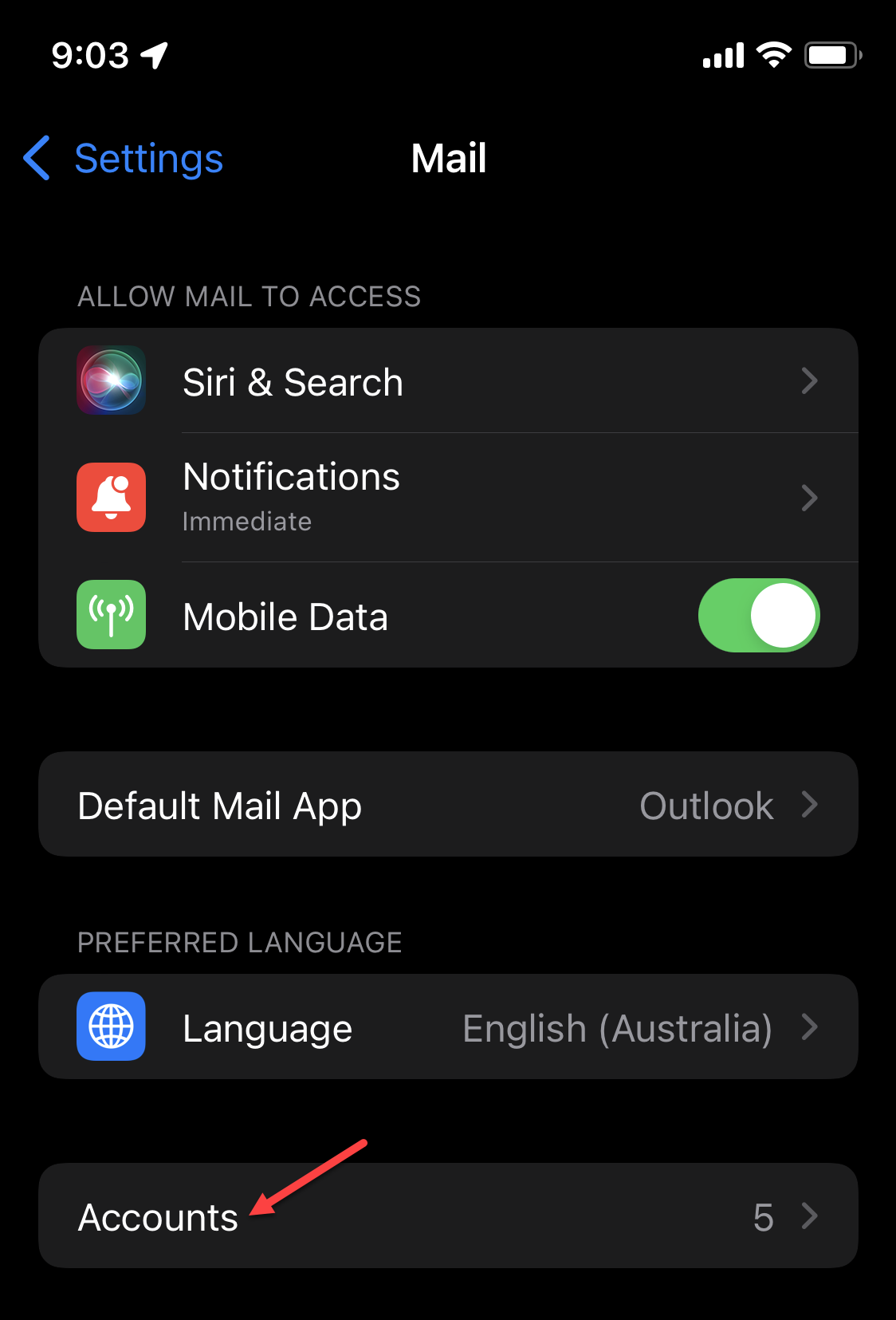Tap the Wi-Fi icon in the status bar
The height and width of the screenshot is (1320, 896).
pyautogui.click(x=770, y=53)
